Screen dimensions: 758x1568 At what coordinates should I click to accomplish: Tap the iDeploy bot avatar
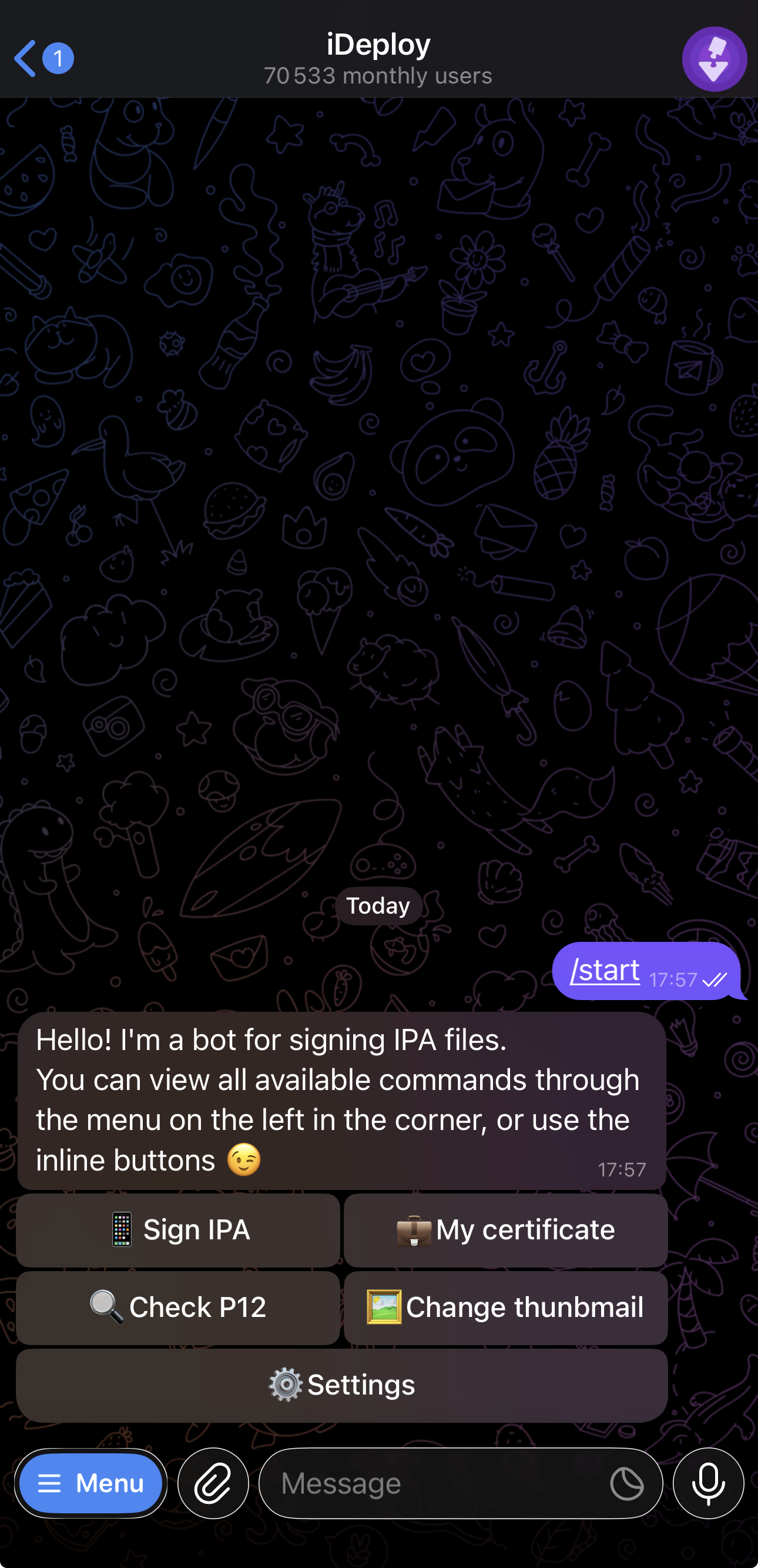pos(714,58)
